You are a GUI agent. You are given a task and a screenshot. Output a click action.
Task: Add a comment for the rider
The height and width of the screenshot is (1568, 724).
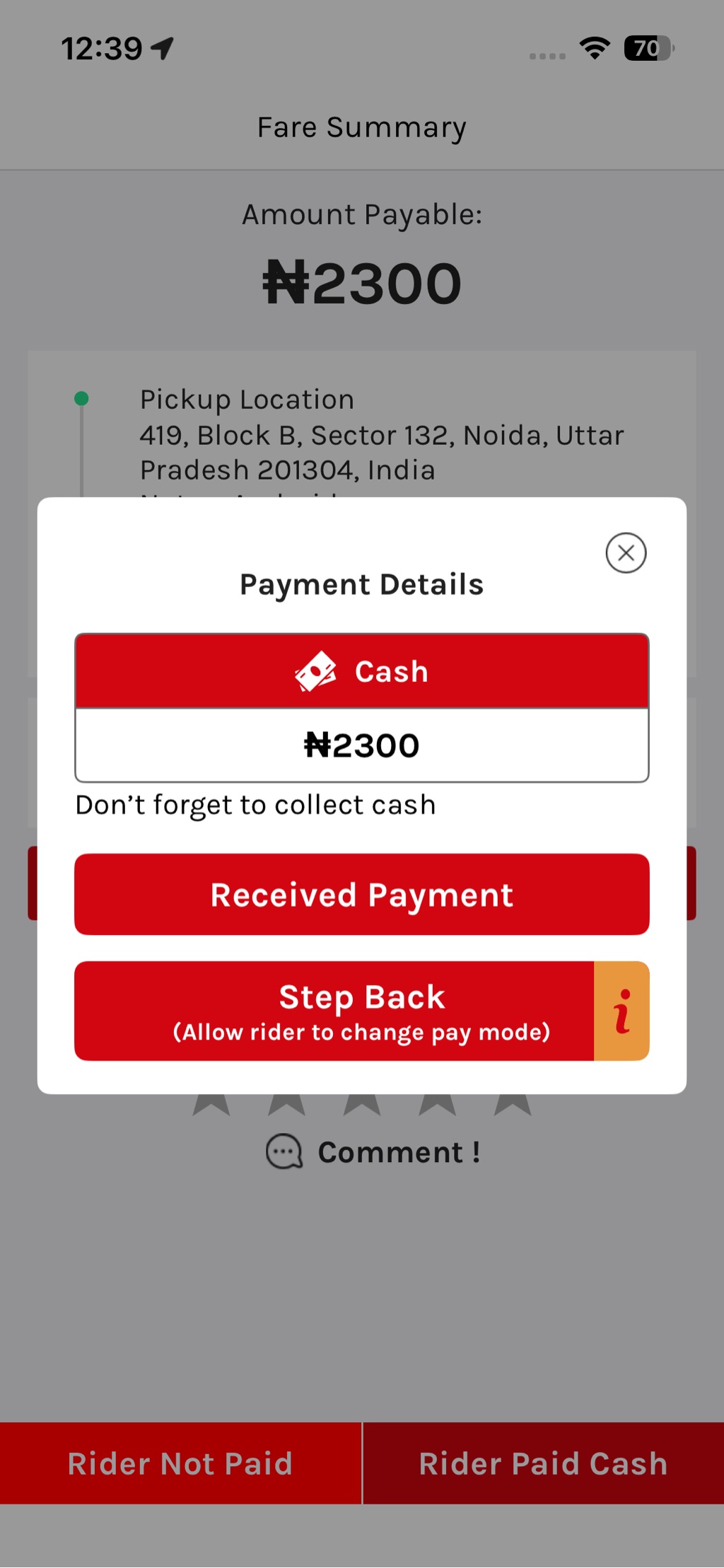tap(373, 1152)
